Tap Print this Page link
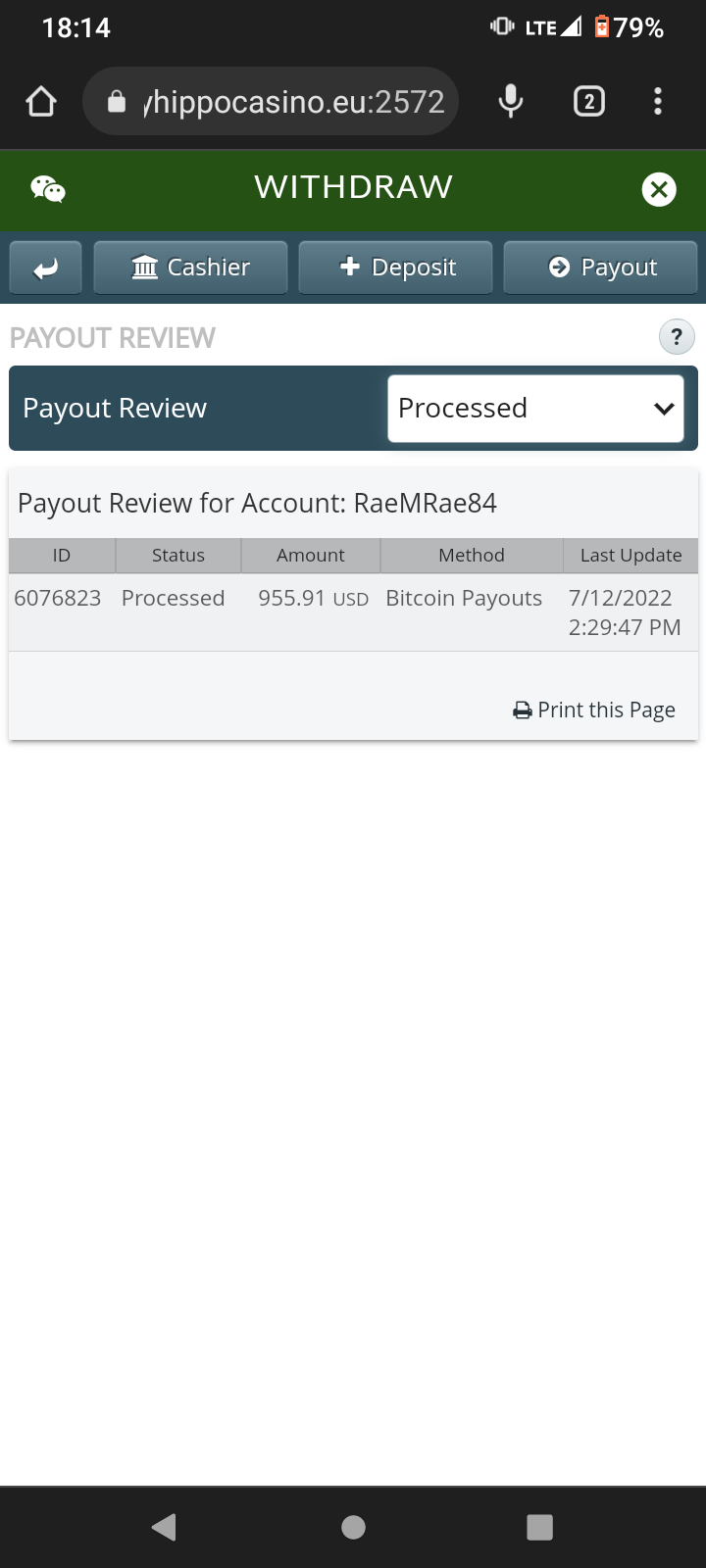This screenshot has width=706, height=1568. (594, 710)
